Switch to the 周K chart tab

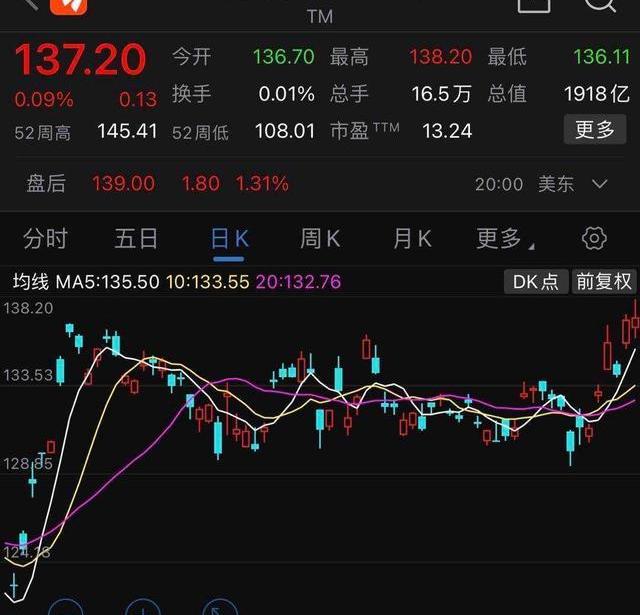320,239
